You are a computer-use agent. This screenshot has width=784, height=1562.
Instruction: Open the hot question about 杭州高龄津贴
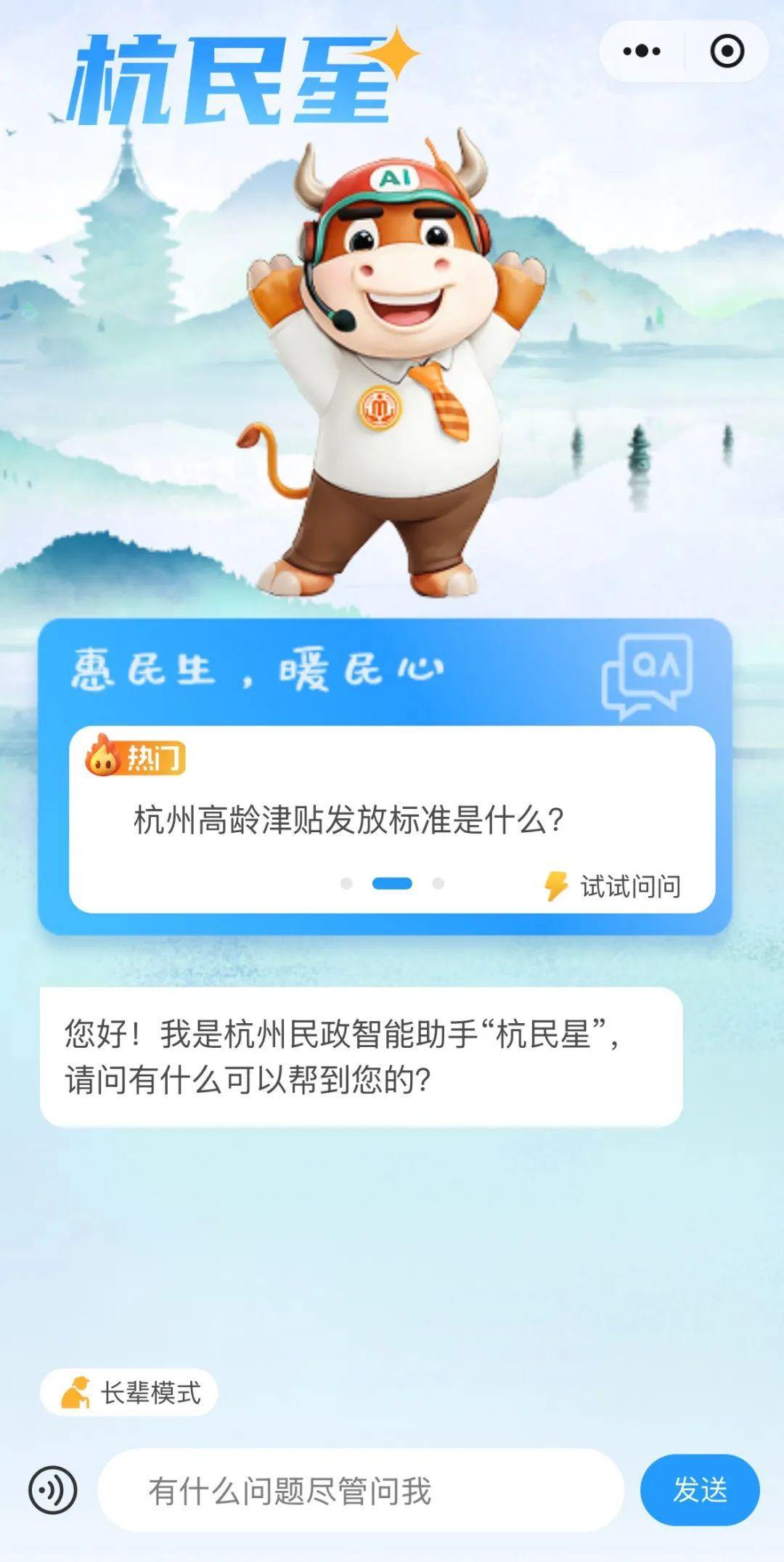348,821
